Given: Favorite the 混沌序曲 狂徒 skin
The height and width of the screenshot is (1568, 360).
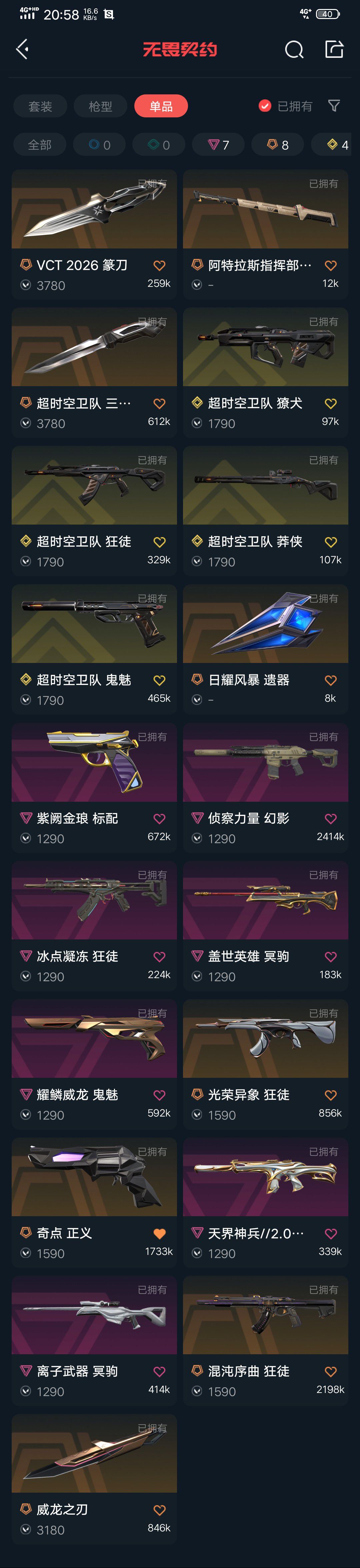Looking at the screenshot, I should (x=330, y=1371).
